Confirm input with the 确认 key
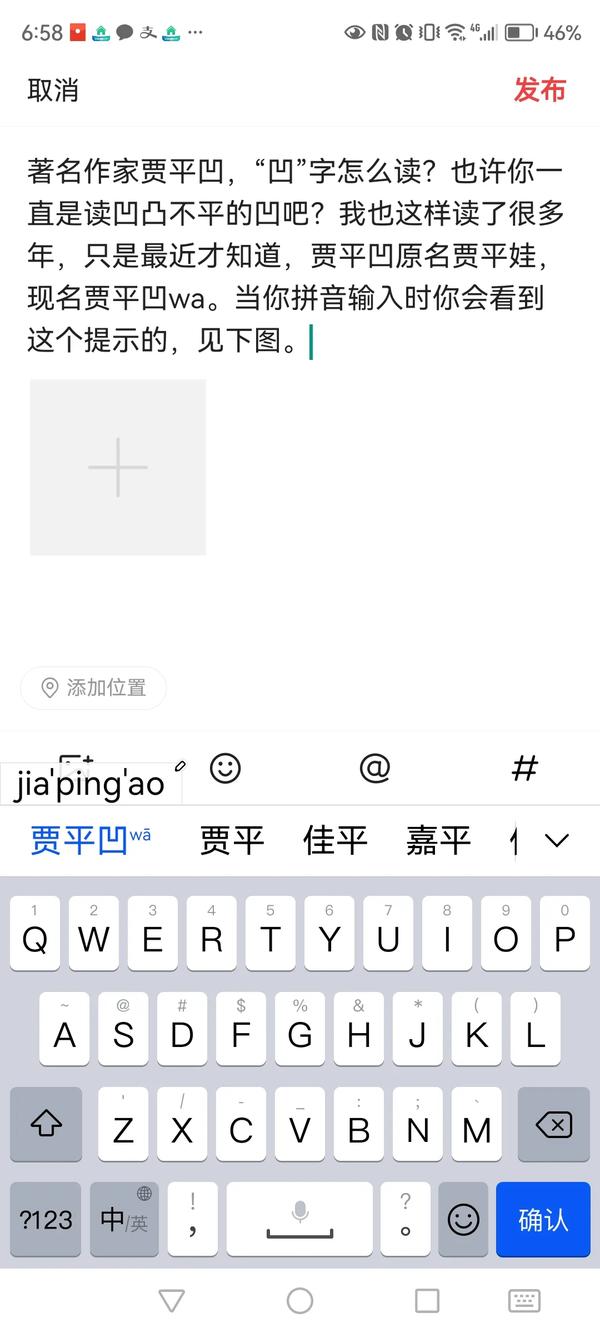Screen dimensions: 600x1333 [542, 1219]
